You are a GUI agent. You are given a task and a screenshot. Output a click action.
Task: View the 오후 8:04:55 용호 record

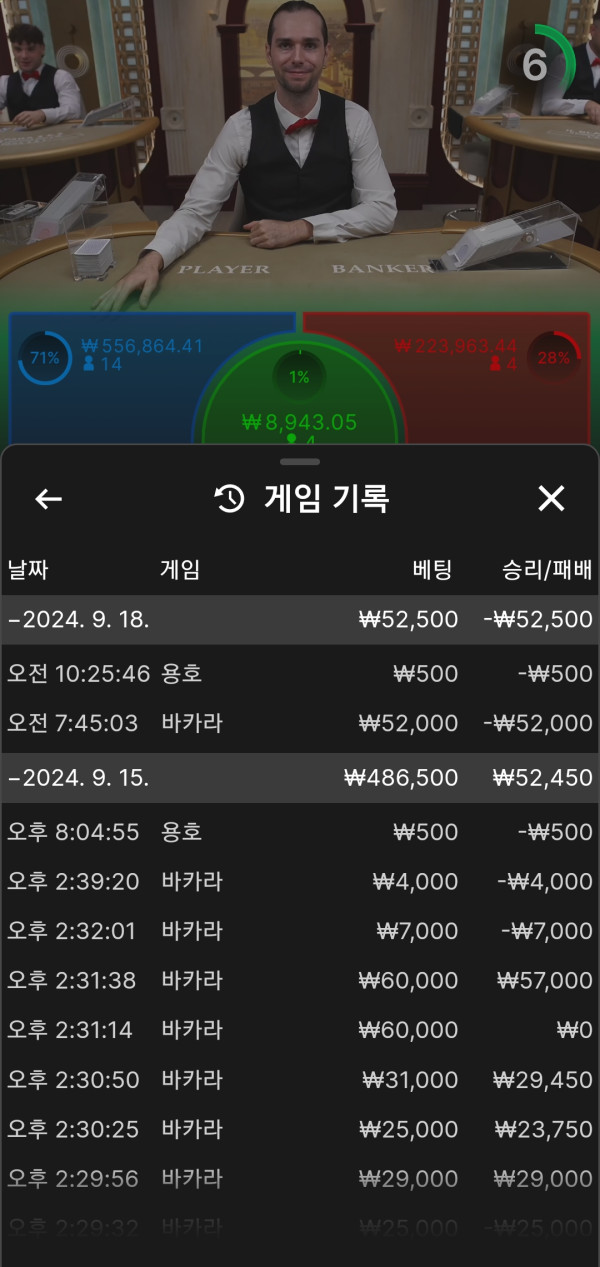(x=300, y=832)
